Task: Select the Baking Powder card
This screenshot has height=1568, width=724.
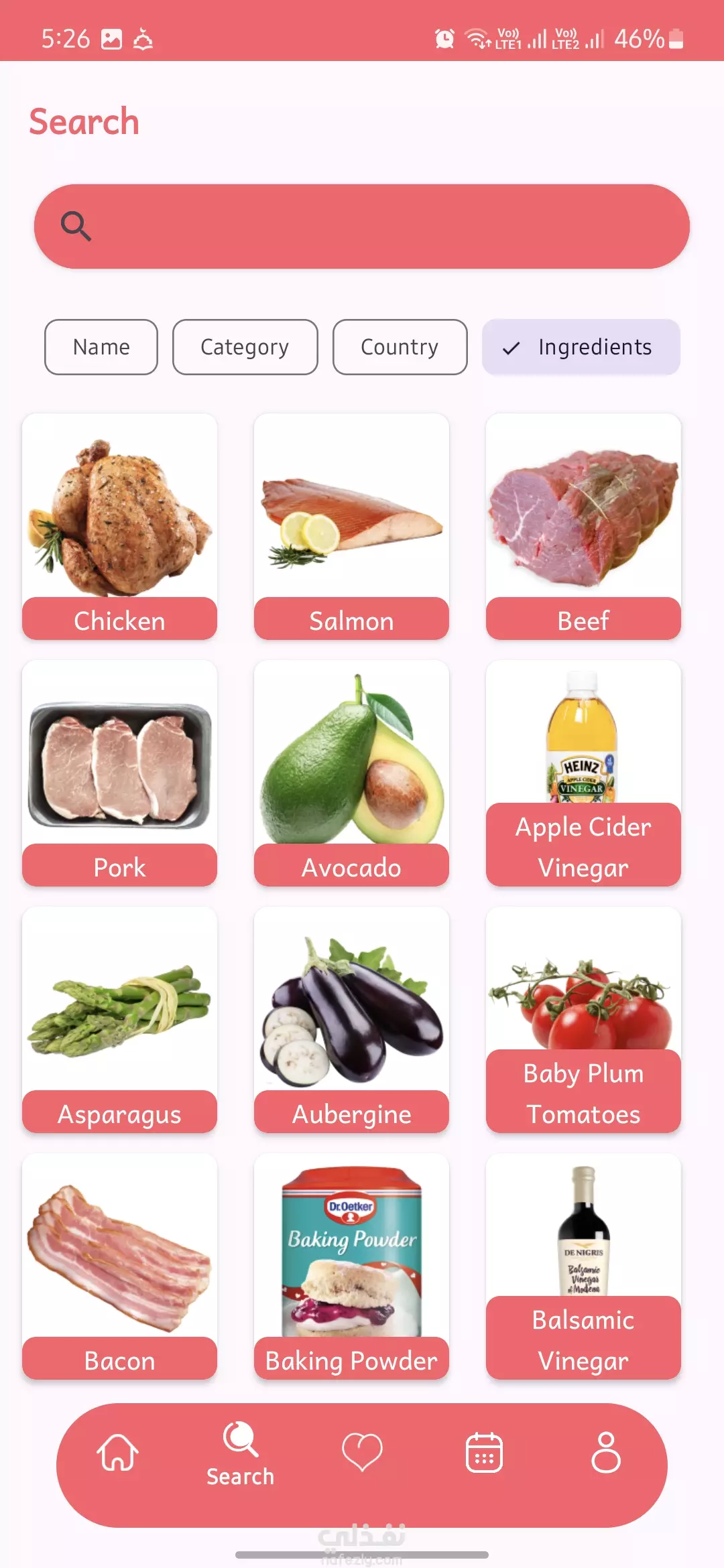Action: (351, 1266)
